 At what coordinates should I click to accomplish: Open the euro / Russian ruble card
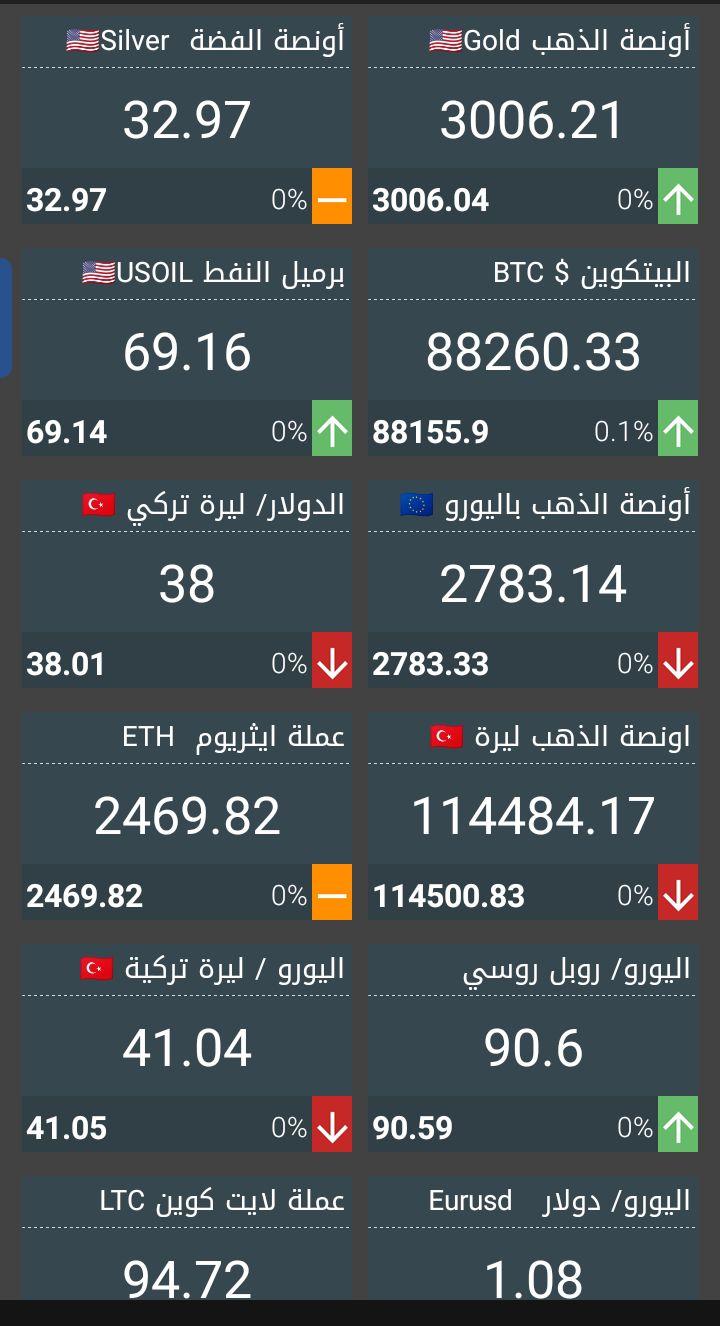533,1048
